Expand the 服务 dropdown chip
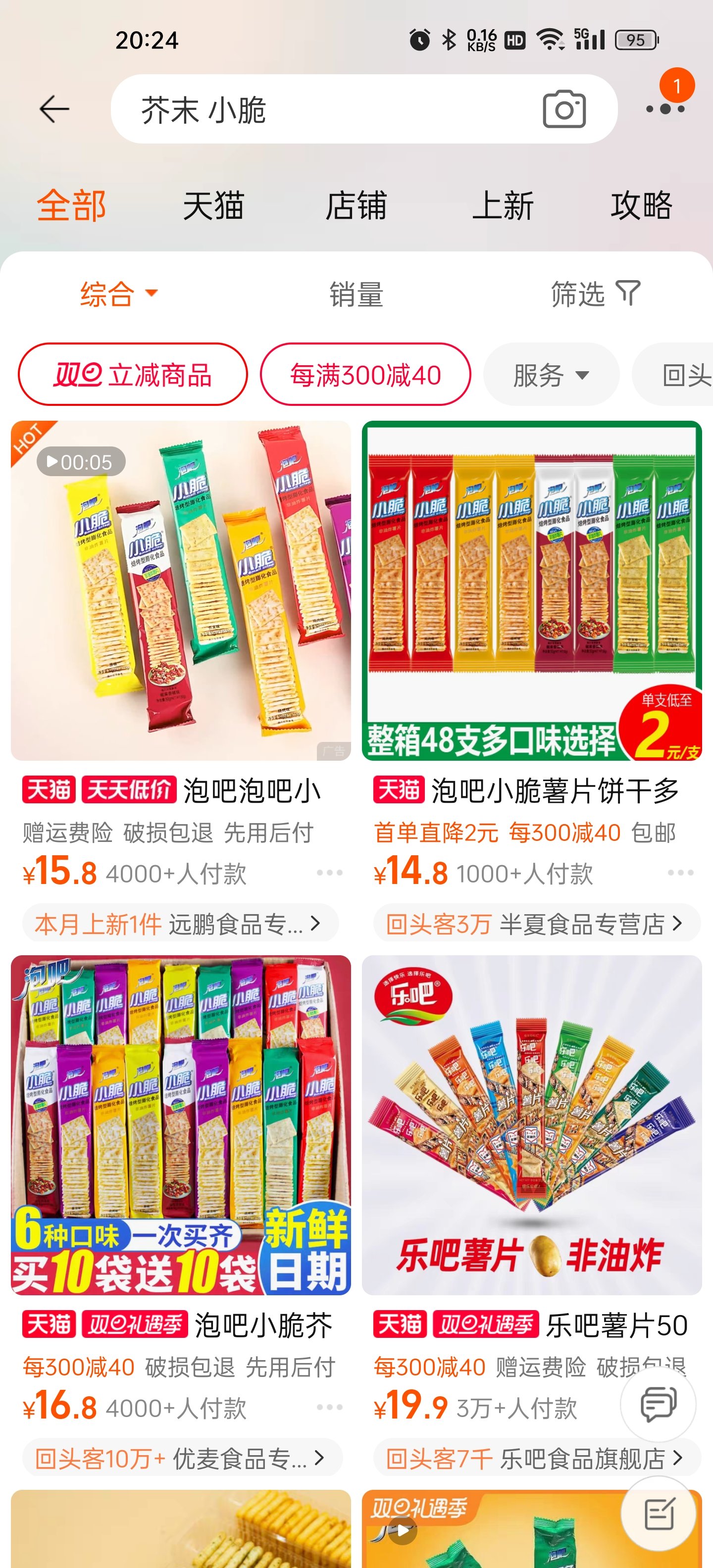Viewport: 713px width, 1568px height. [x=551, y=374]
